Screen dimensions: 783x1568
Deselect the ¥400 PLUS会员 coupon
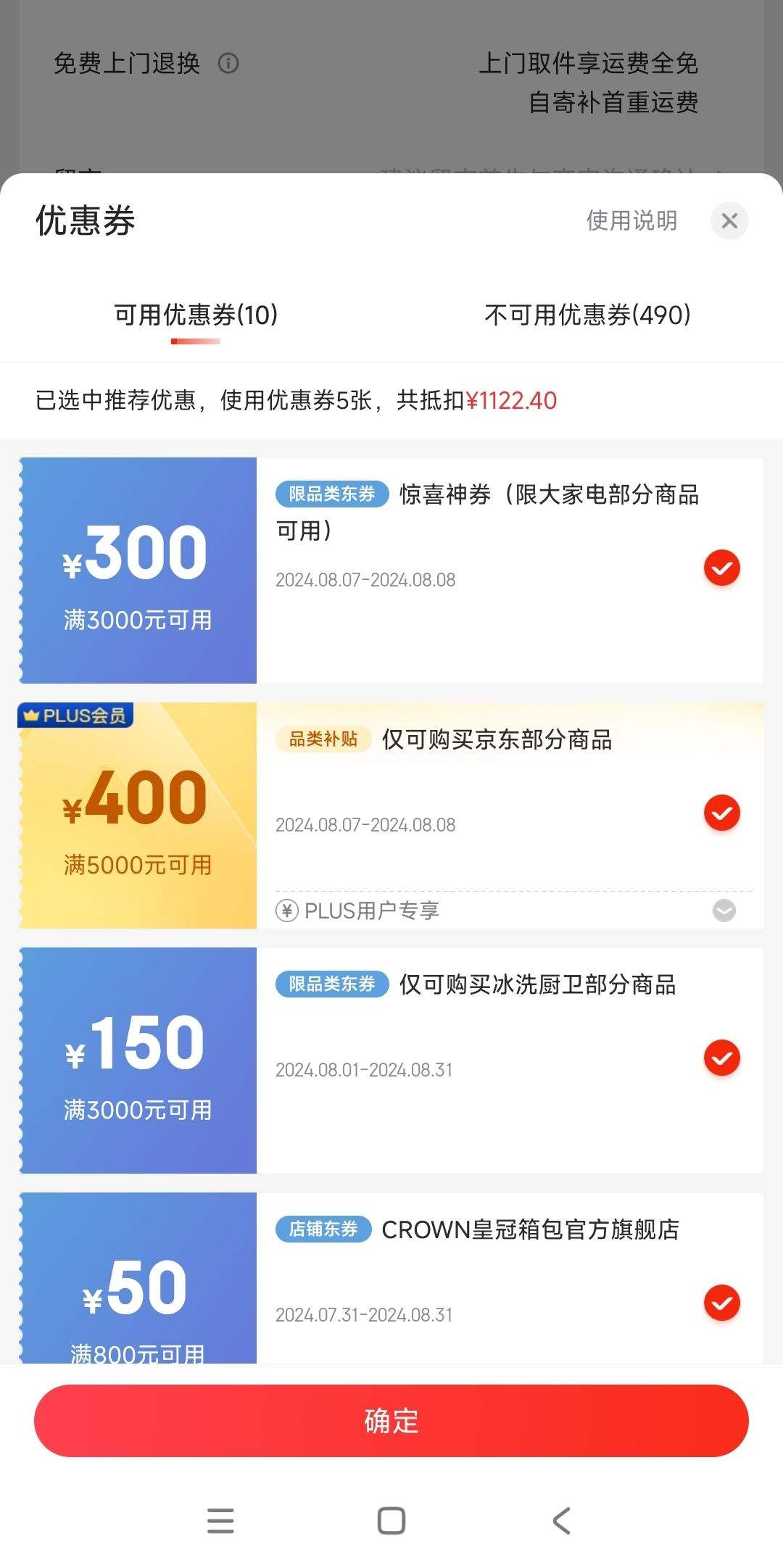[722, 813]
